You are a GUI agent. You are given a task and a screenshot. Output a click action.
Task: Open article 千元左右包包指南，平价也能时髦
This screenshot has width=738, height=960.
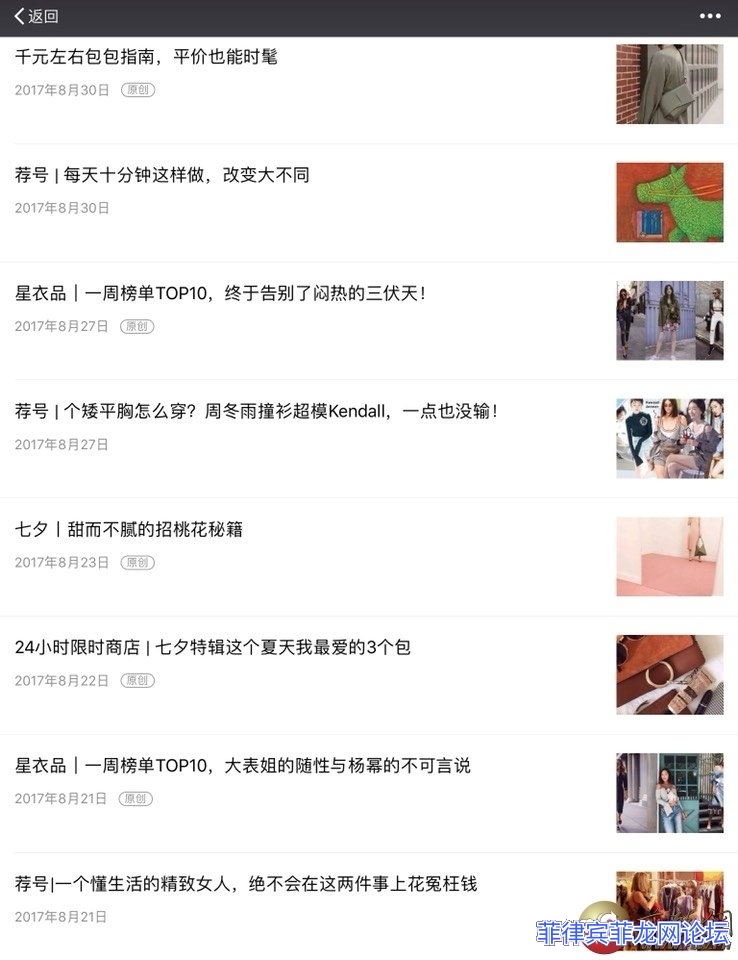[x=146, y=57]
